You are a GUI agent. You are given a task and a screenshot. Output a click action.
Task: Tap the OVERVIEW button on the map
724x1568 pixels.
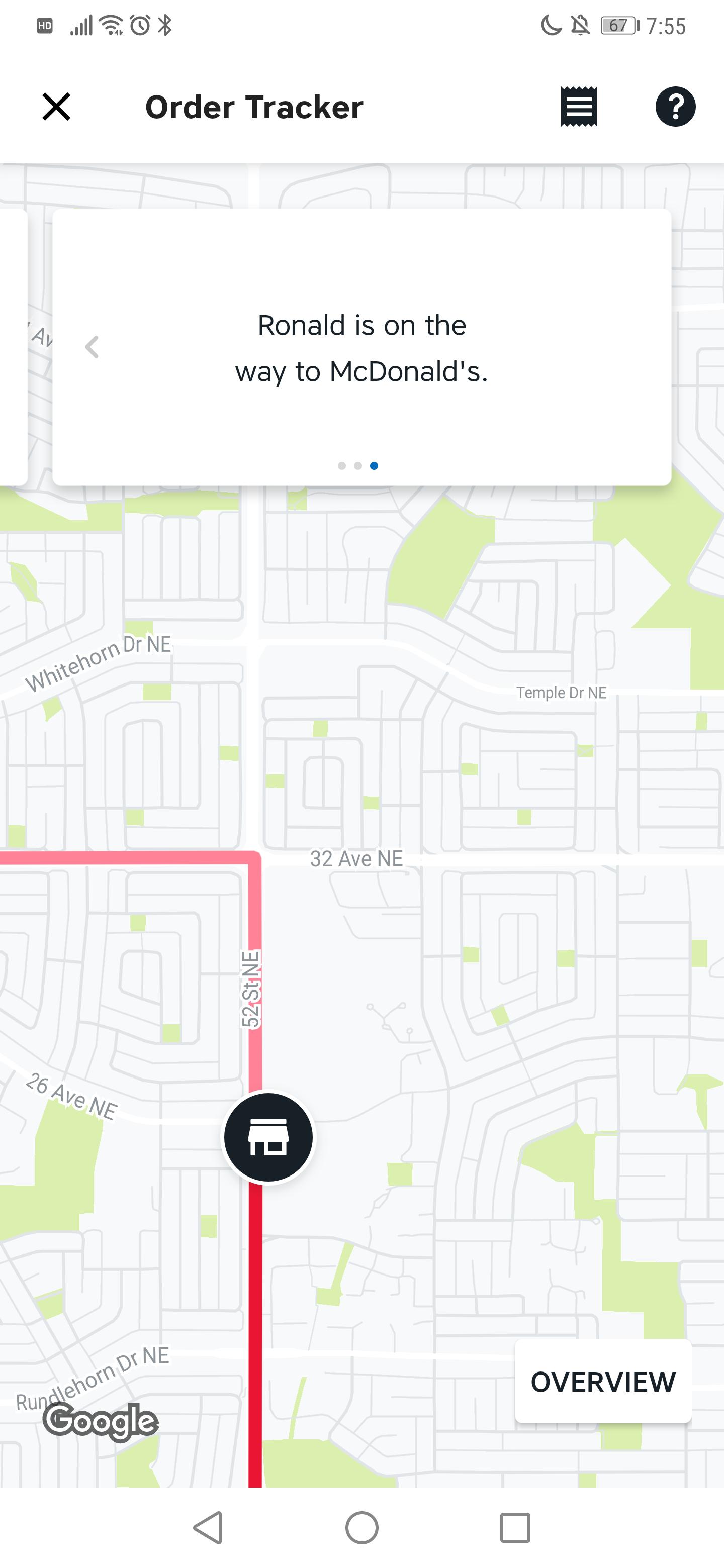click(x=603, y=1381)
